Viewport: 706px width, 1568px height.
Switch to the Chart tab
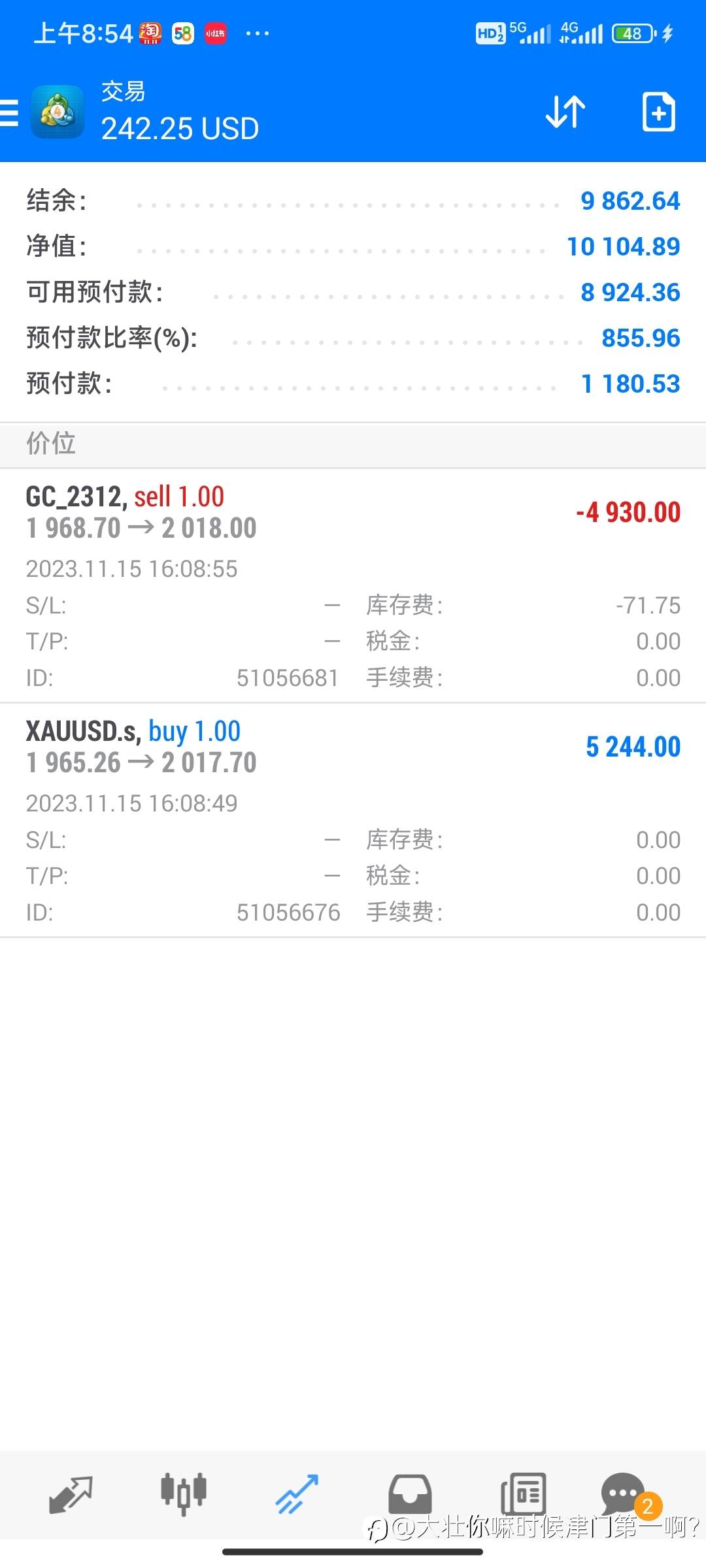coord(184,1494)
